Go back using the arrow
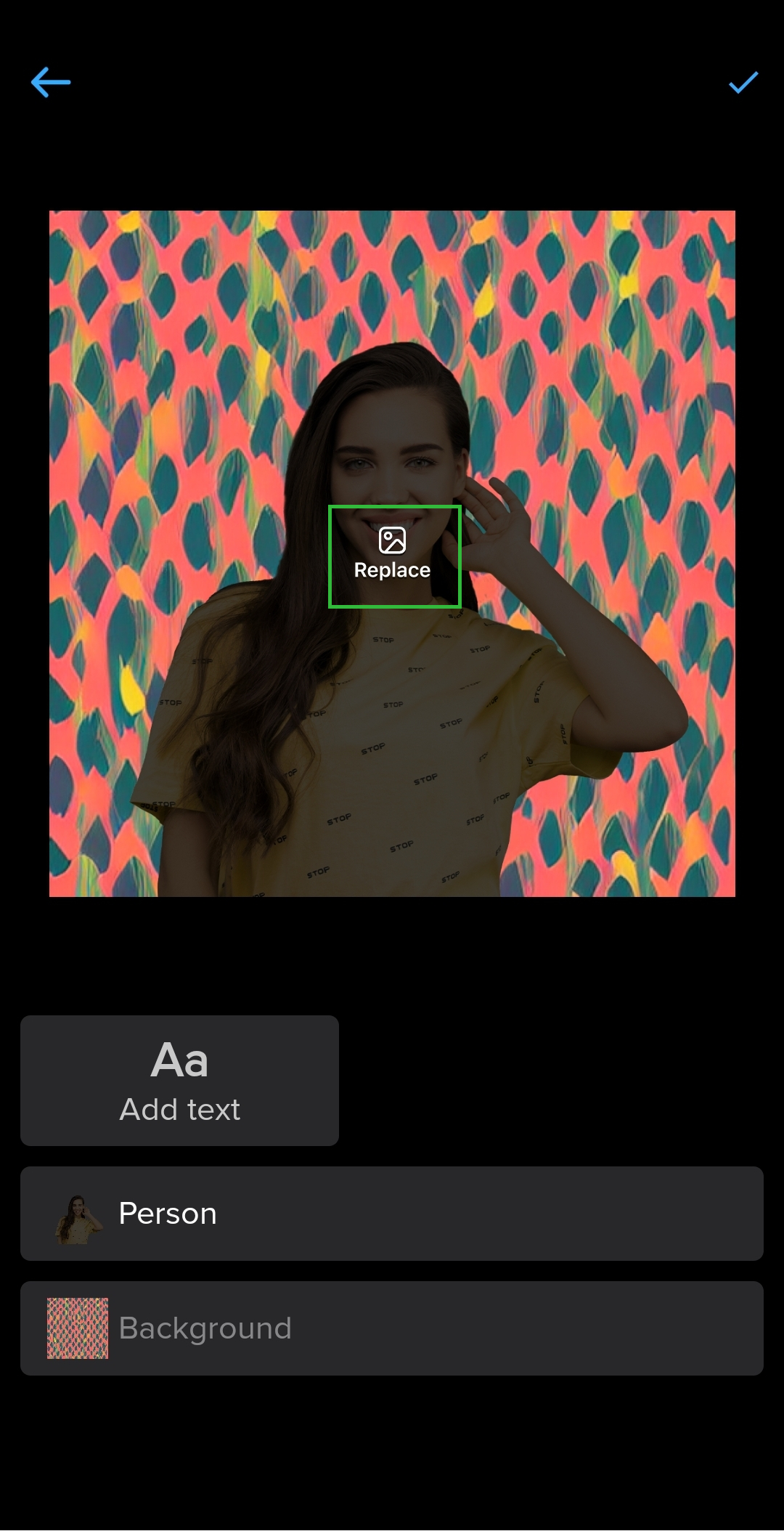 [51, 82]
